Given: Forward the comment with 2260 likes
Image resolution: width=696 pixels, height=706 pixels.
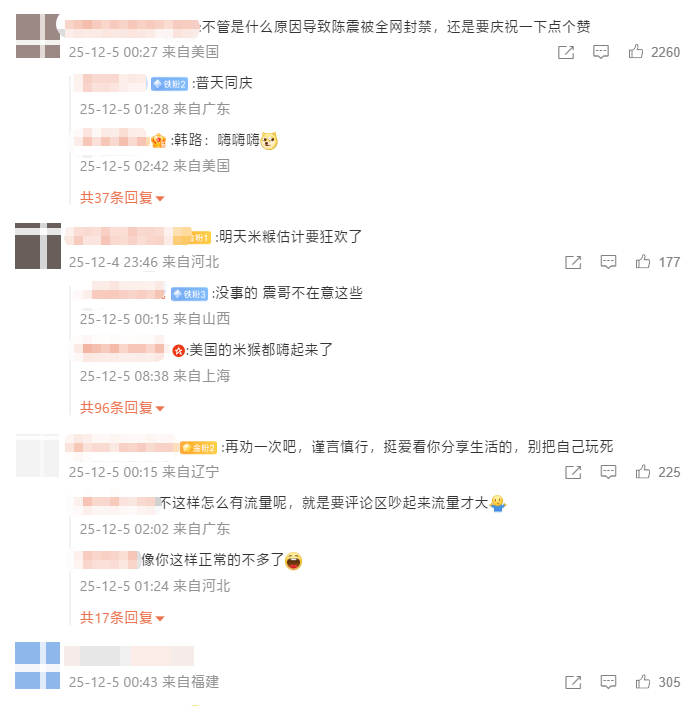Looking at the screenshot, I should pyautogui.click(x=565, y=52).
